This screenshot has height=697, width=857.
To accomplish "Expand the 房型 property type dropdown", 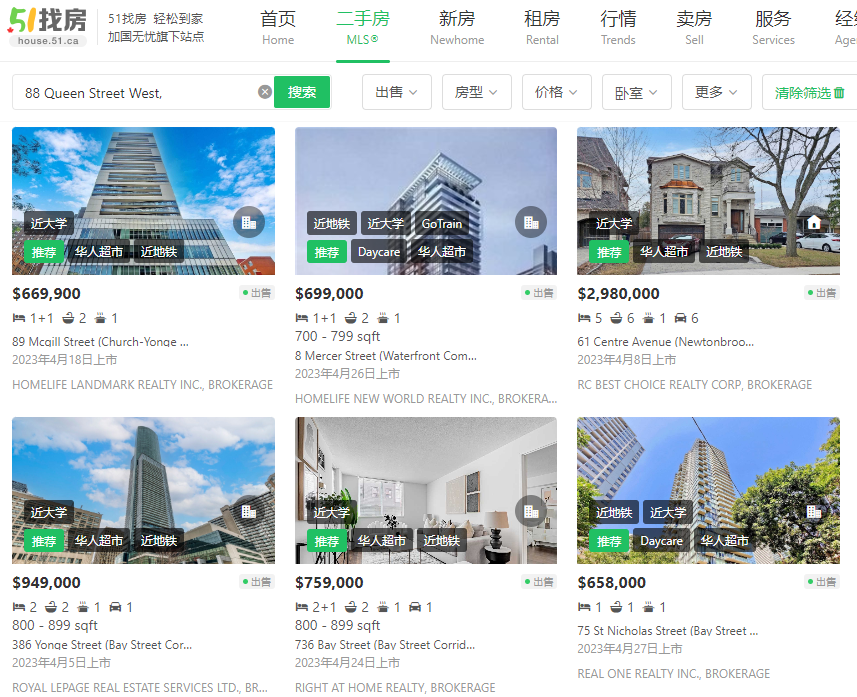I will [477, 92].
